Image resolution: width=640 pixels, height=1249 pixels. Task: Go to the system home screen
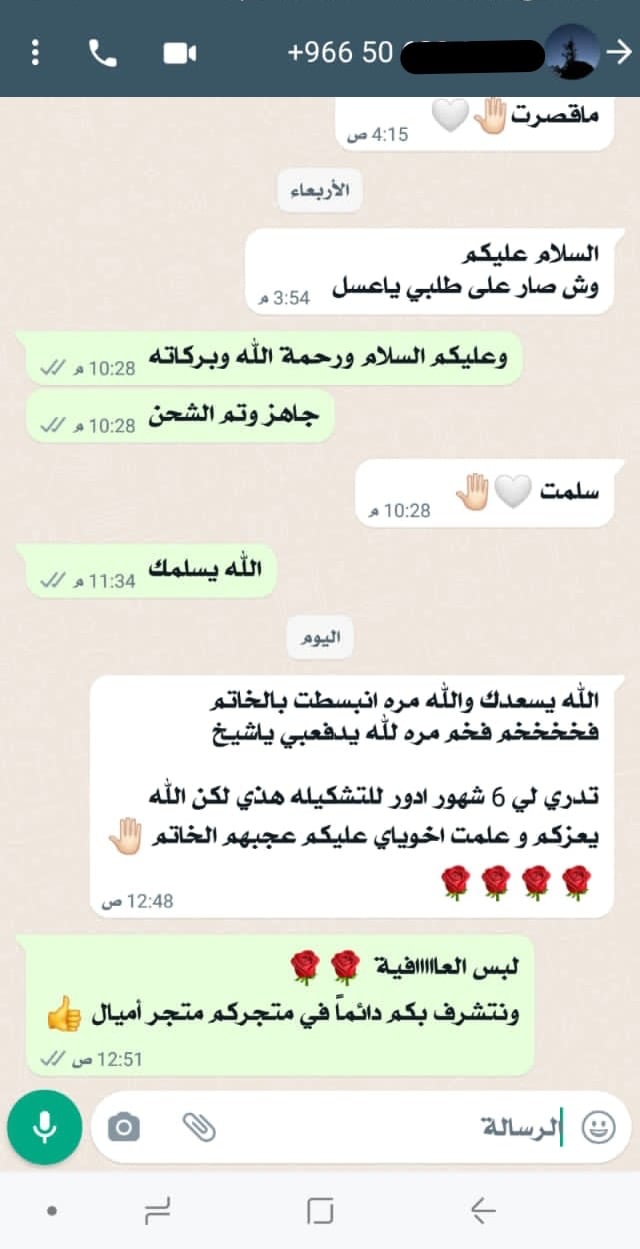tap(319, 1211)
